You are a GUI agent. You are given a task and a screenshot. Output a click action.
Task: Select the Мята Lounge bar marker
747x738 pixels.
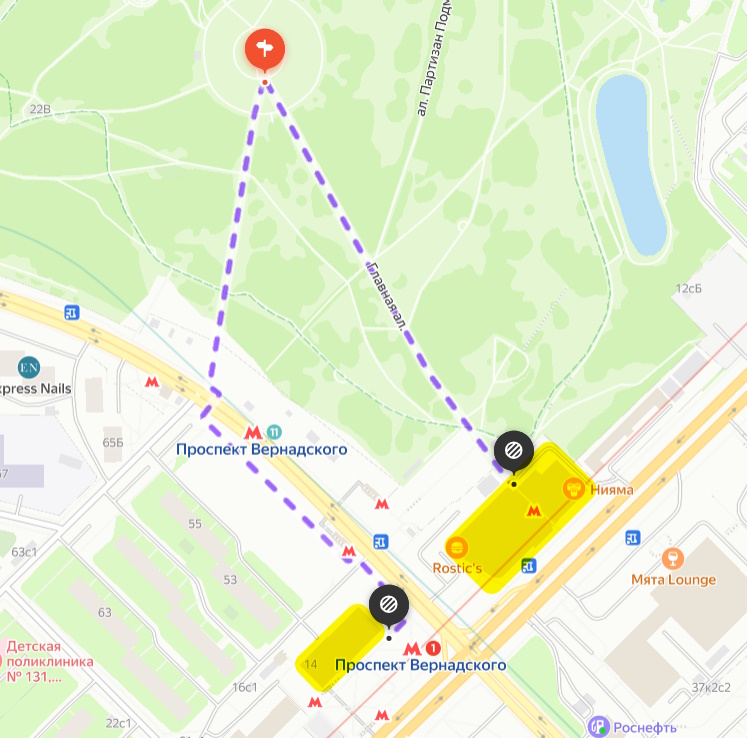pyautogui.click(x=673, y=559)
